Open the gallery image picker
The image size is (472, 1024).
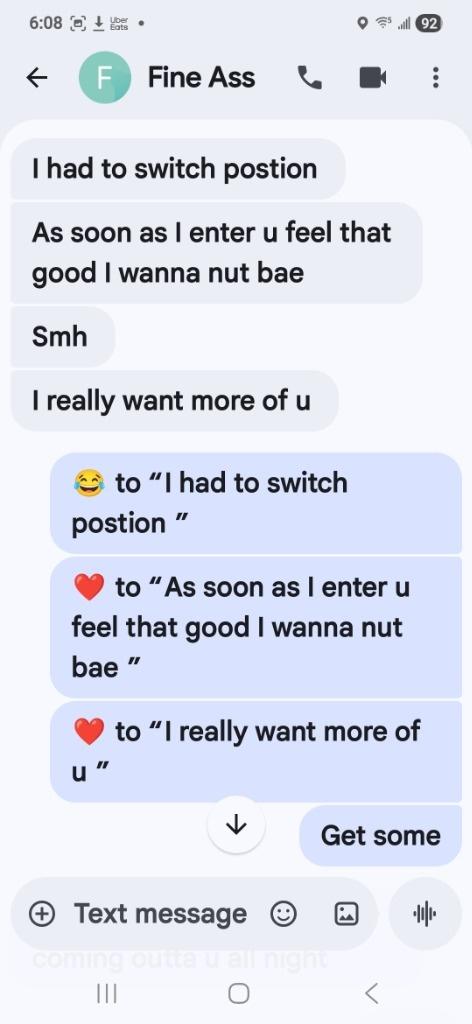coord(346,914)
